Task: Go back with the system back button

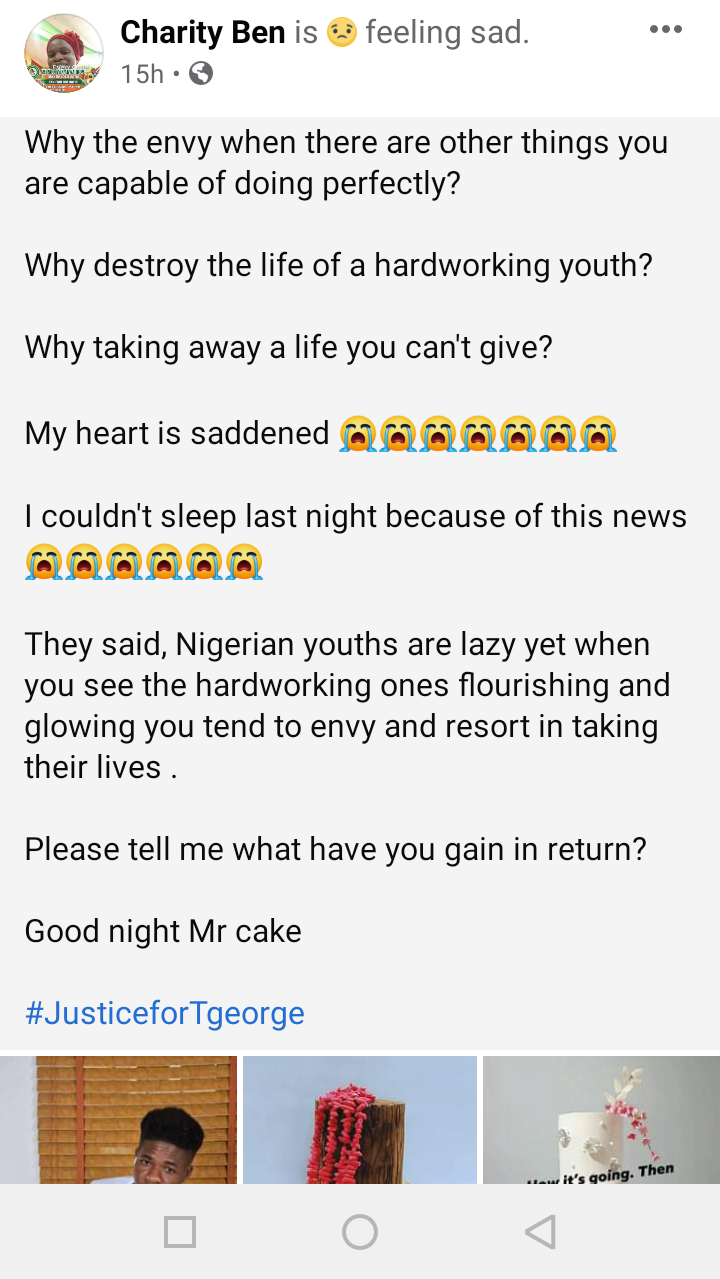Action: (x=540, y=1232)
